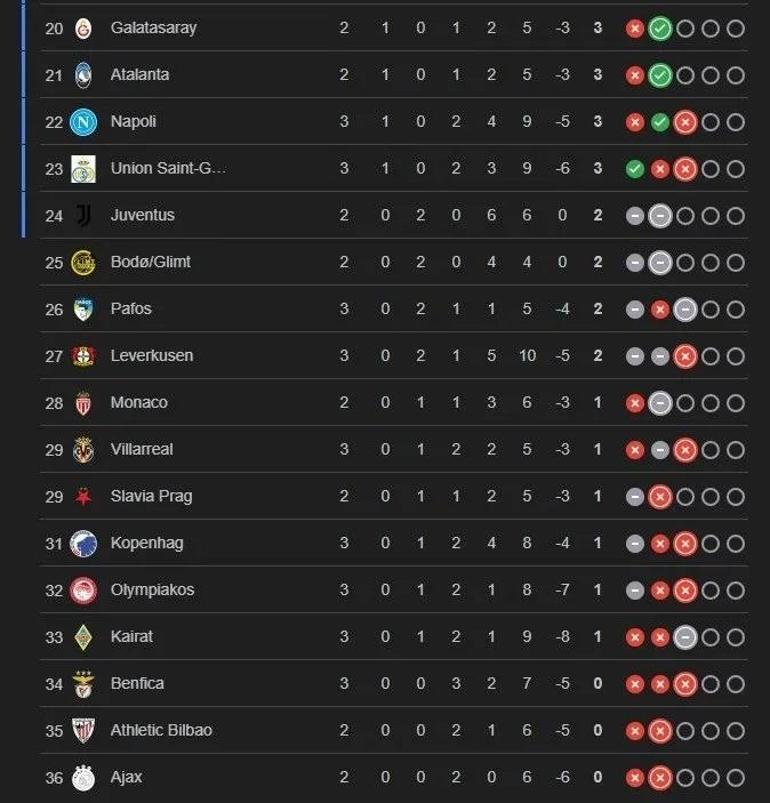This screenshot has width=770, height=803.
Task: Select Benfica in the table
Action: coord(137,684)
